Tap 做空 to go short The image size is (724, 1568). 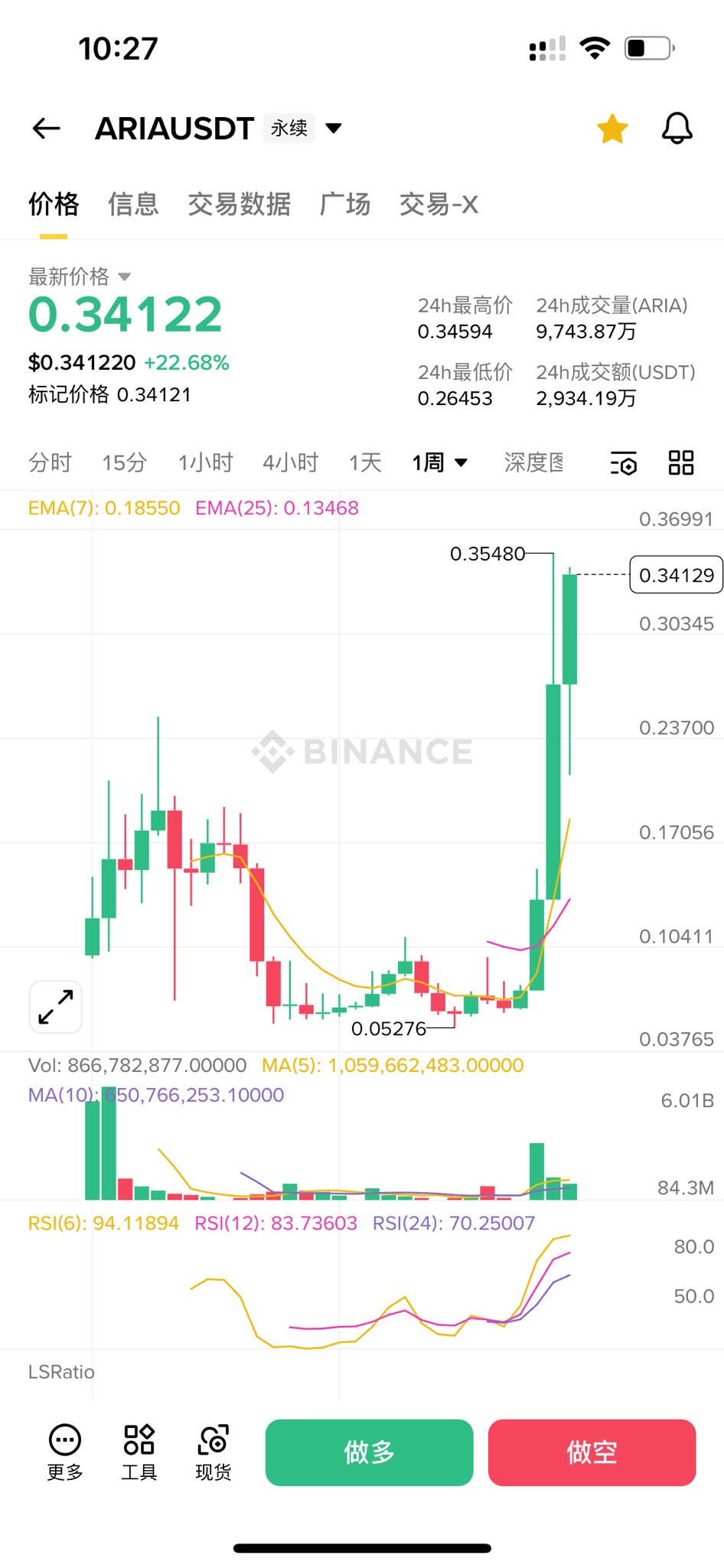click(x=592, y=1452)
